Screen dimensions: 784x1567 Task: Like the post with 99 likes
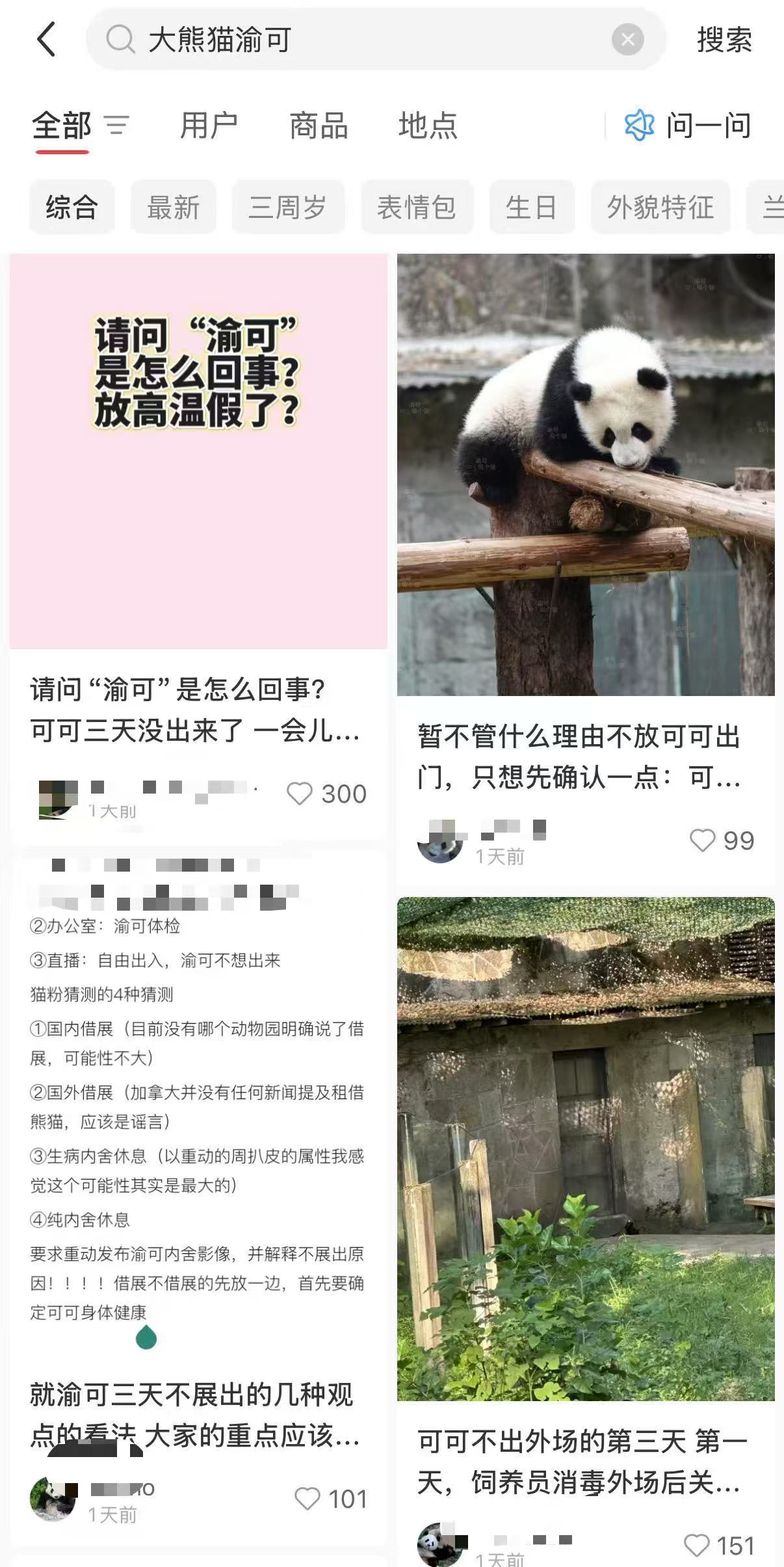pos(702,840)
